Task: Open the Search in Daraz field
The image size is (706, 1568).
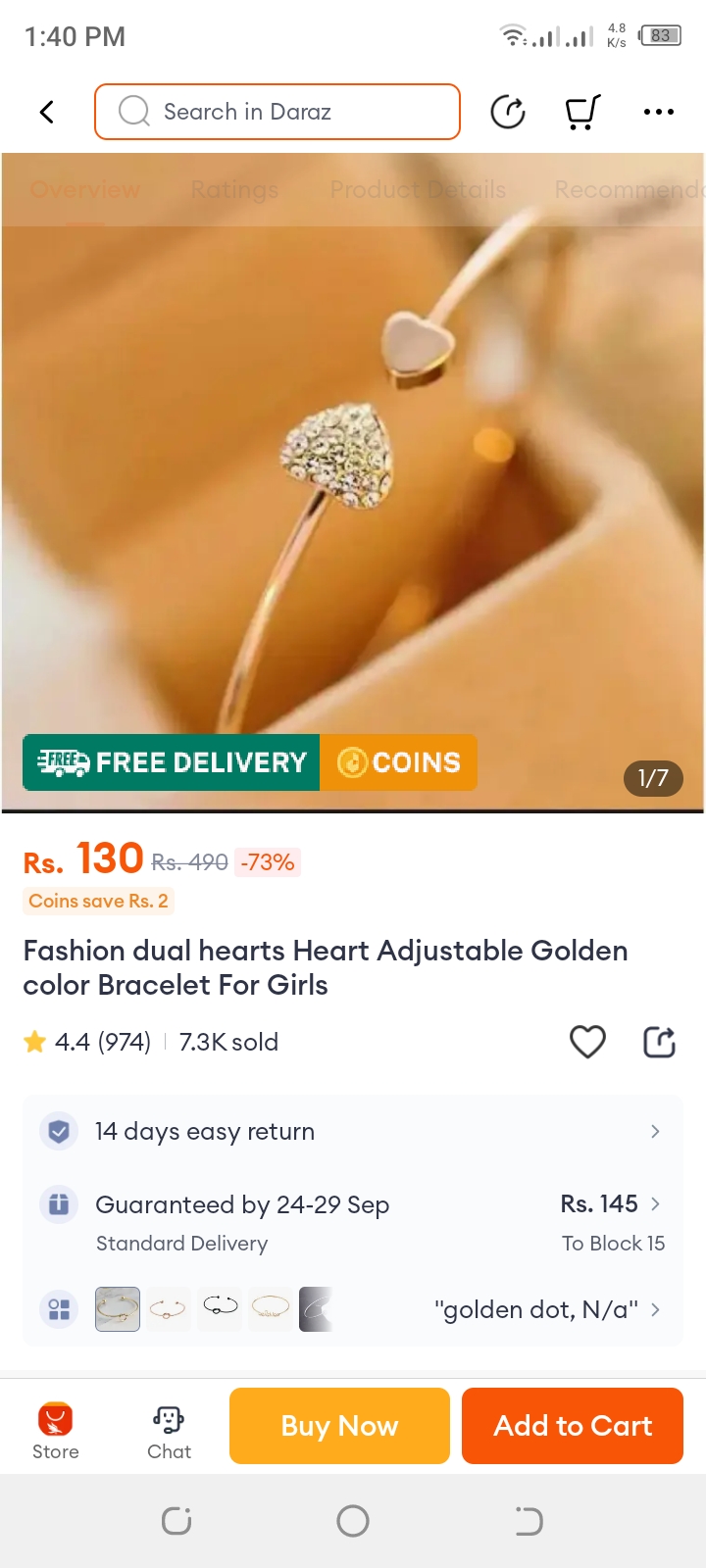Action: 277,112
